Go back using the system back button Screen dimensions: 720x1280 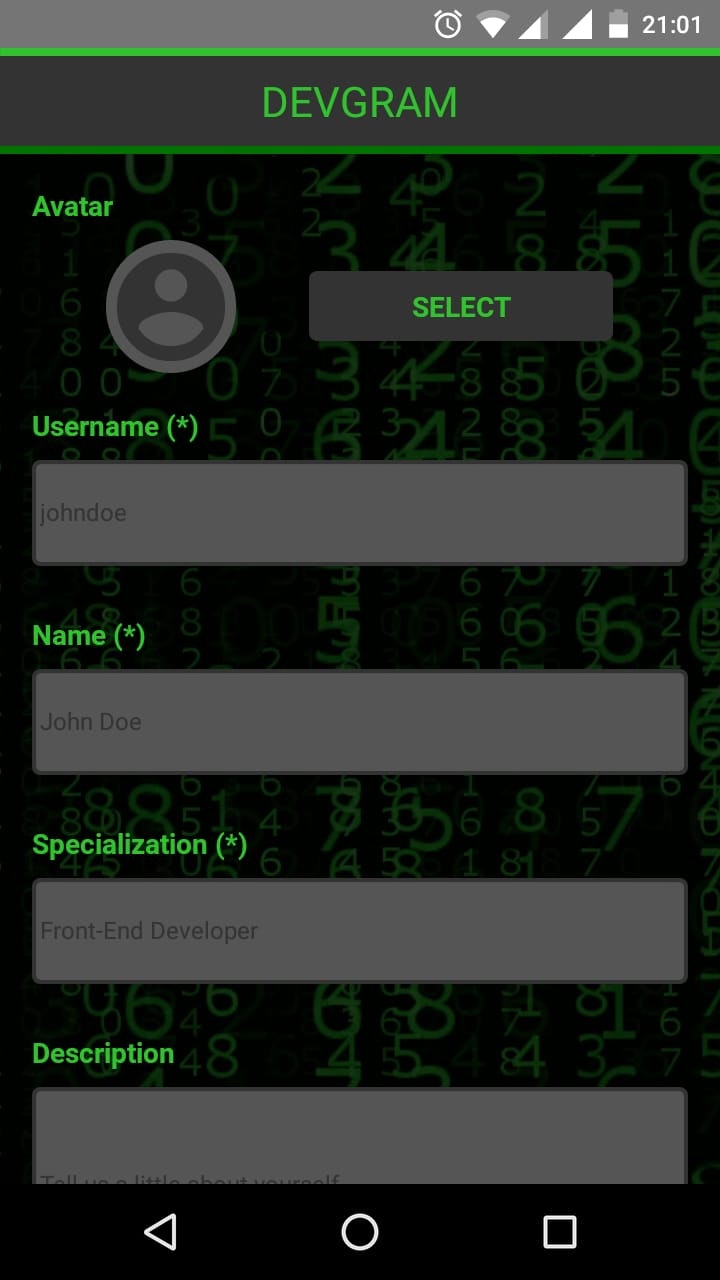click(160, 1232)
